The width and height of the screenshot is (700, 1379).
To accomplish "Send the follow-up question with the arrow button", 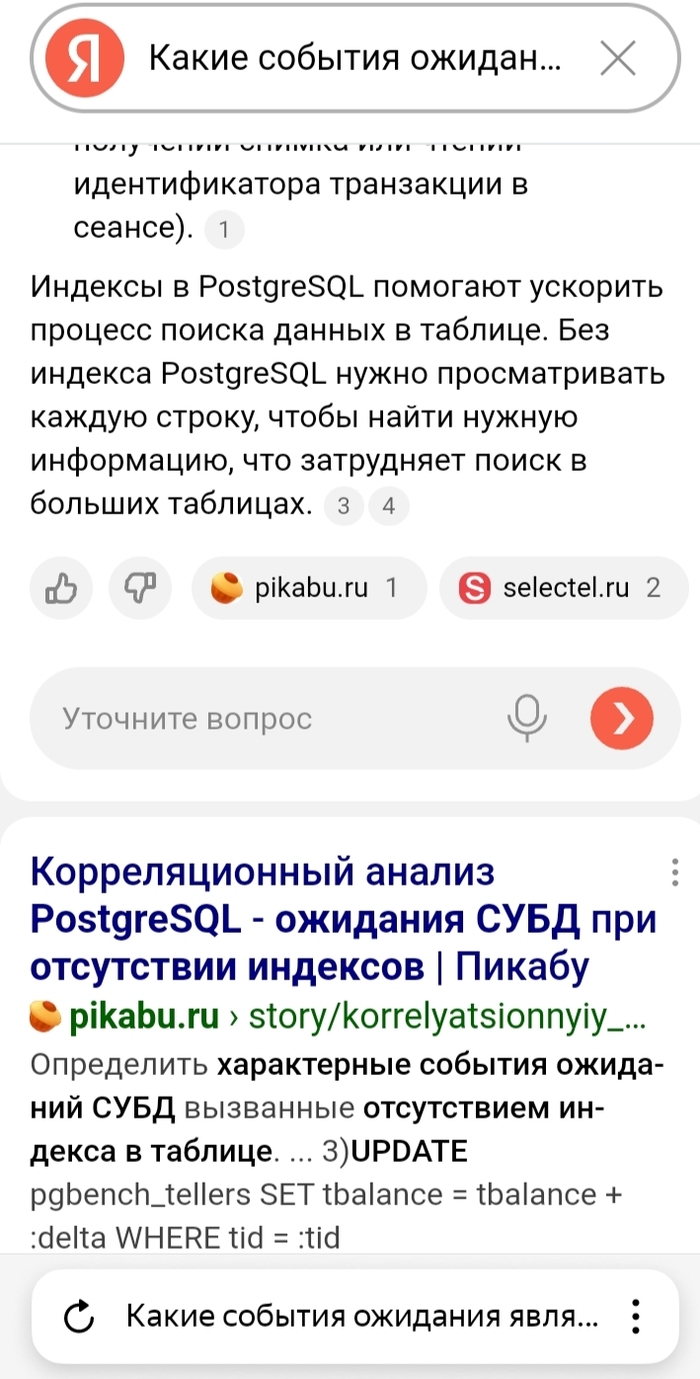I will (x=622, y=719).
